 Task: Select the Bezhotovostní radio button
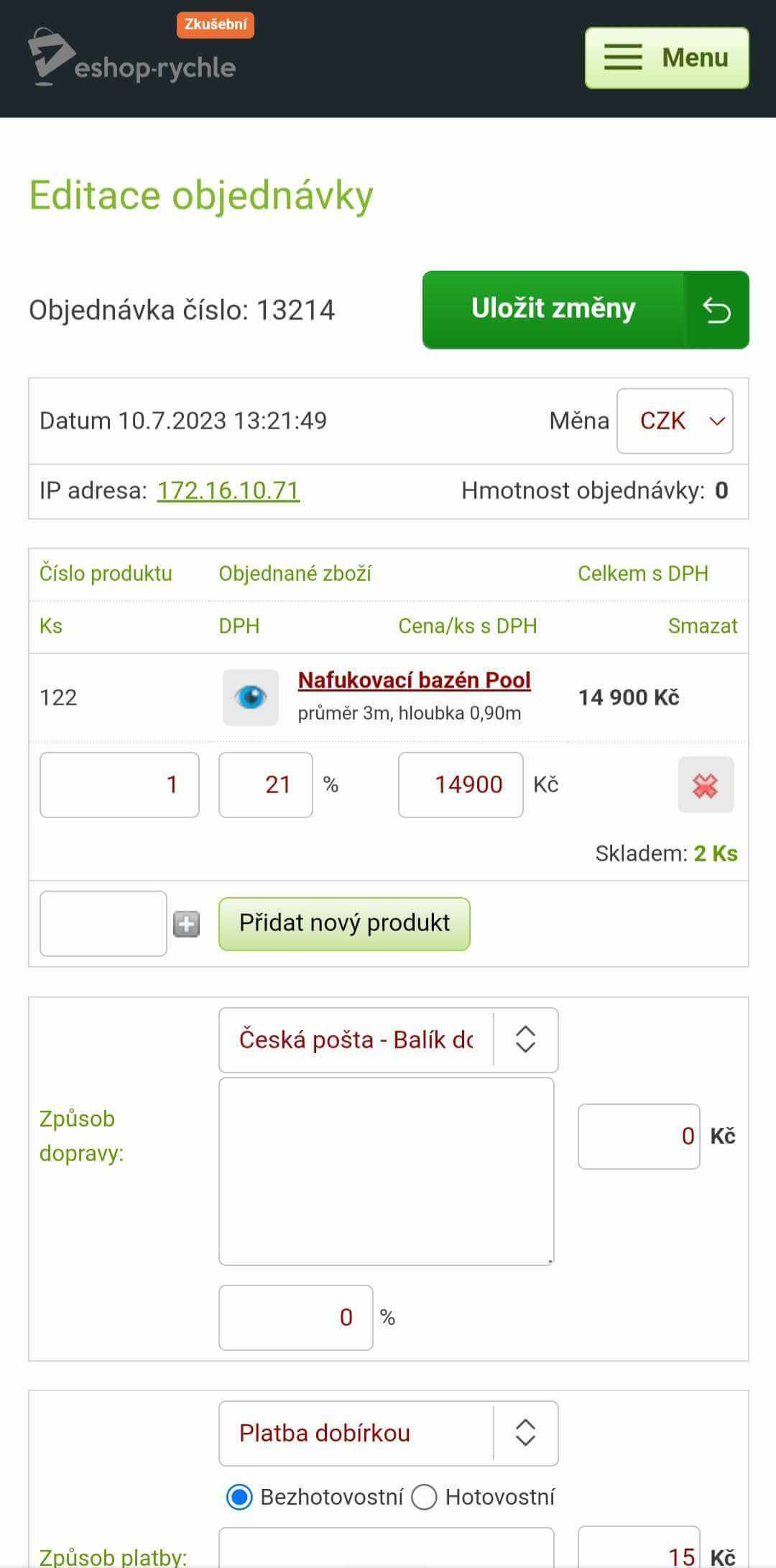[x=239, y=1498]
